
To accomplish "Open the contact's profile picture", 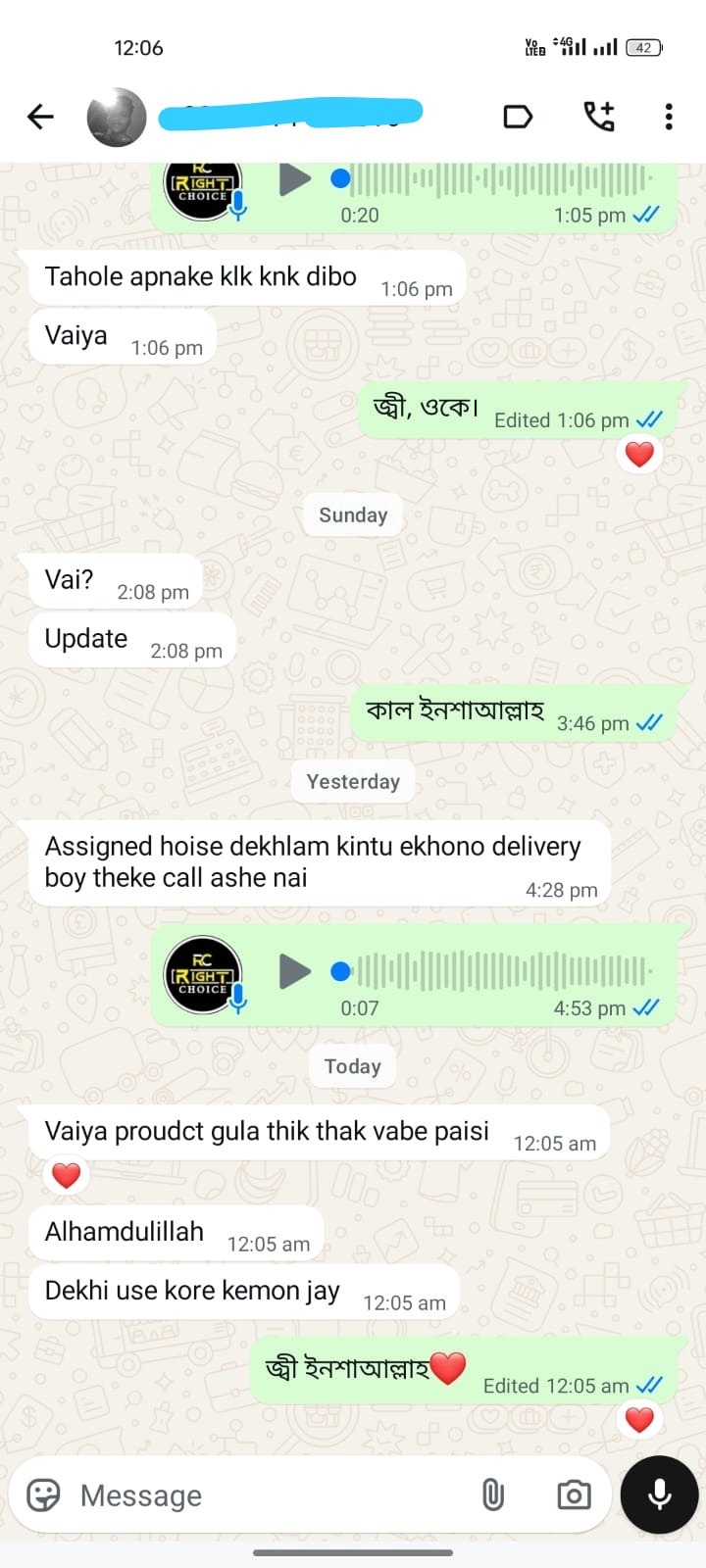I will (x=117, y=118).
